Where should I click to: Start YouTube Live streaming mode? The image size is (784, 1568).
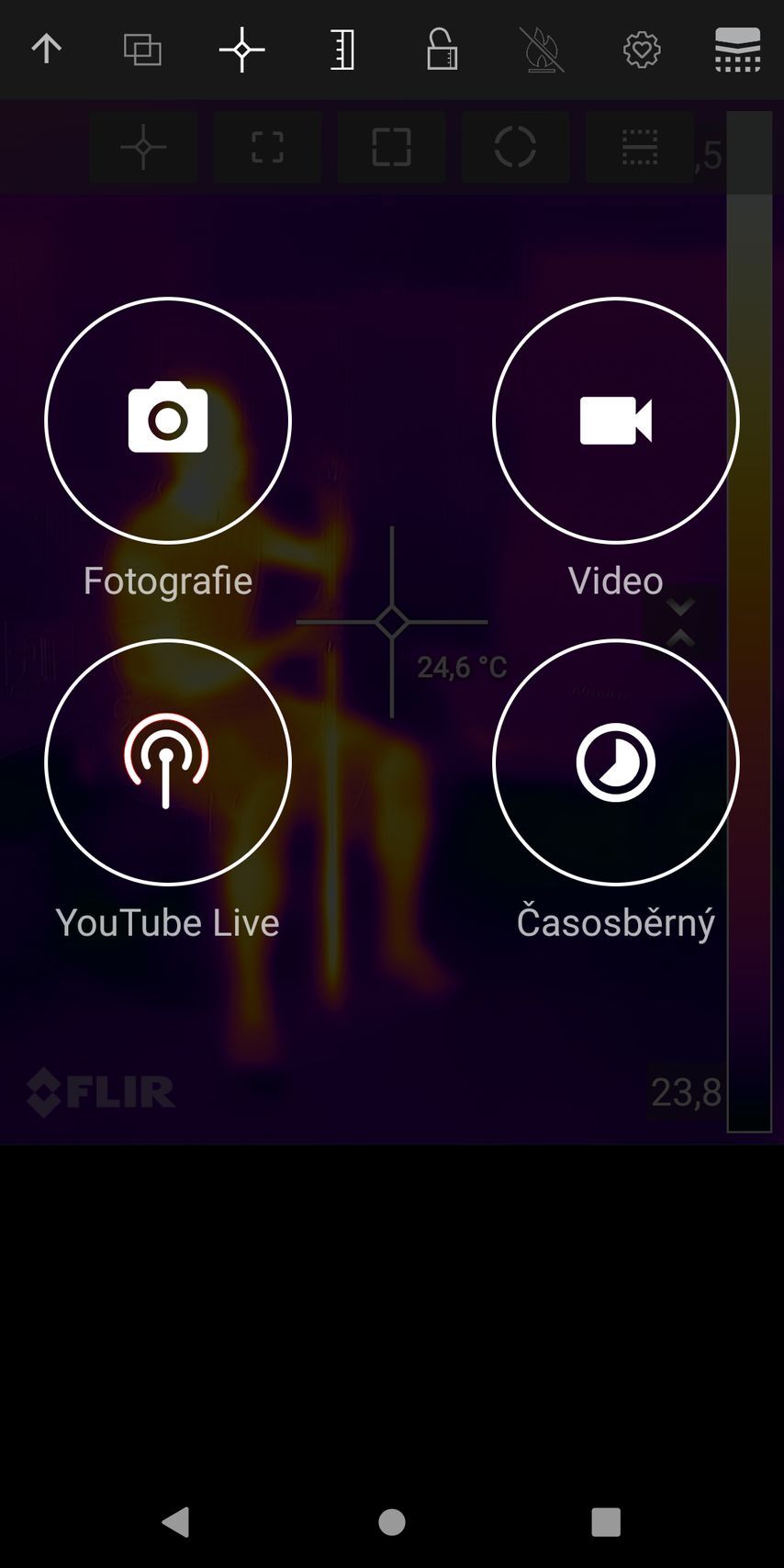point(168,762)
